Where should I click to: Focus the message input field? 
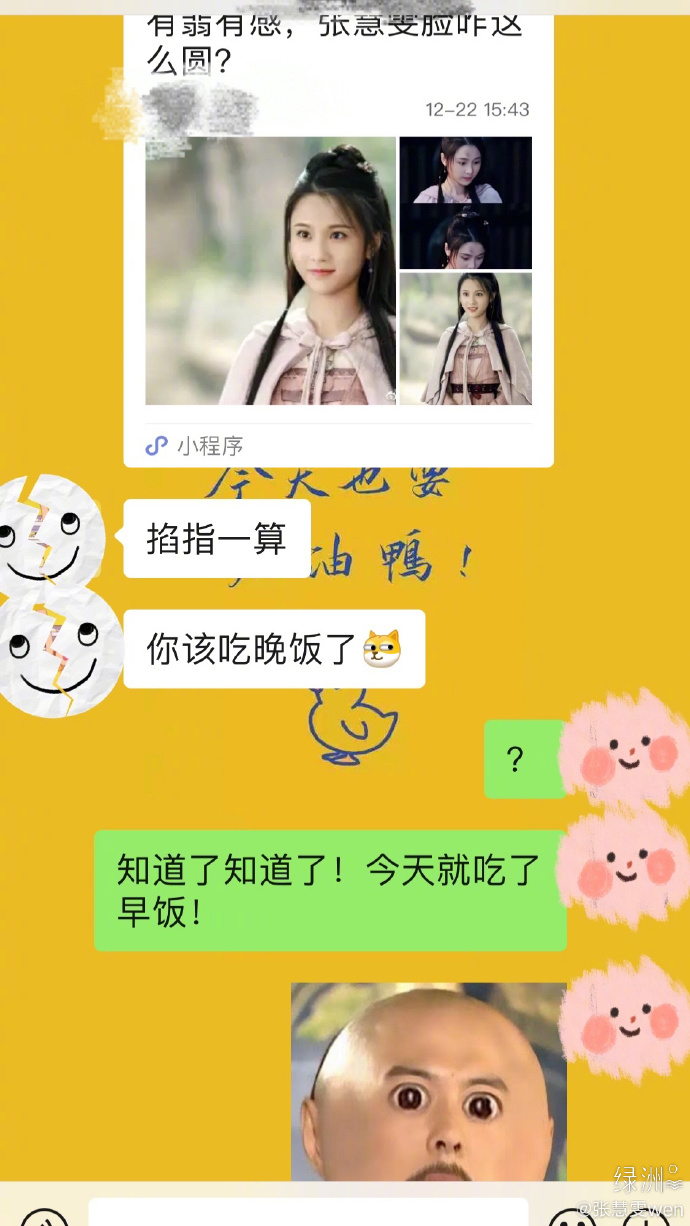(308, 1212)
